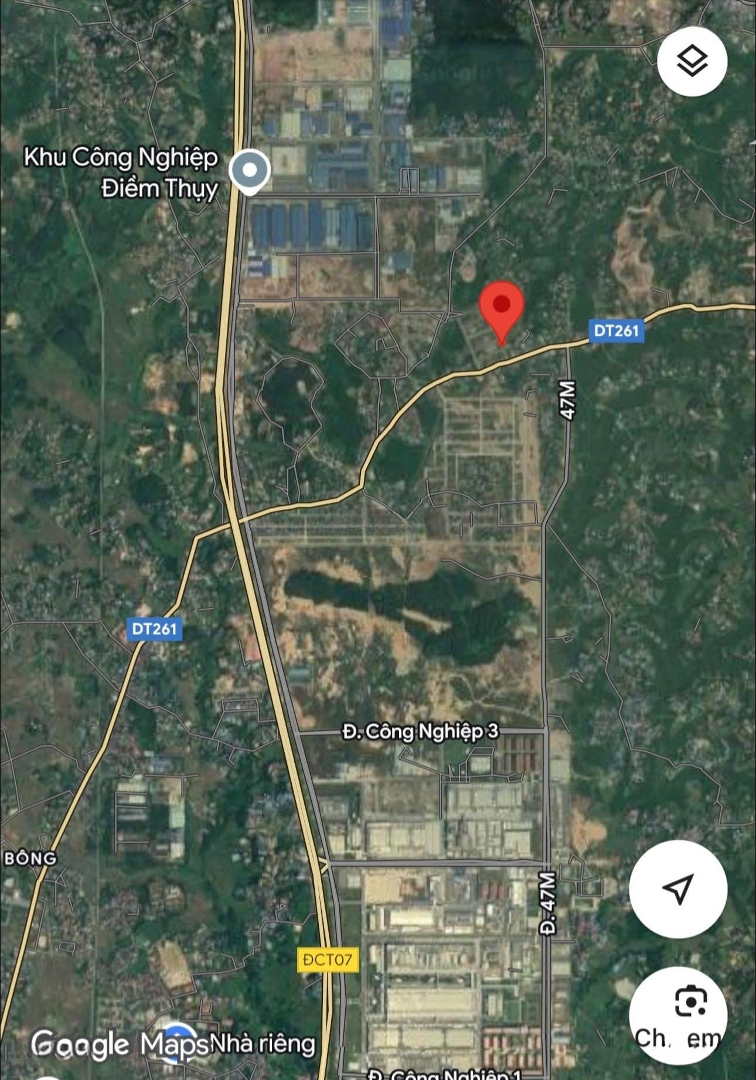Select the Nhà riêng home marker

click(x=180, y=1039)
